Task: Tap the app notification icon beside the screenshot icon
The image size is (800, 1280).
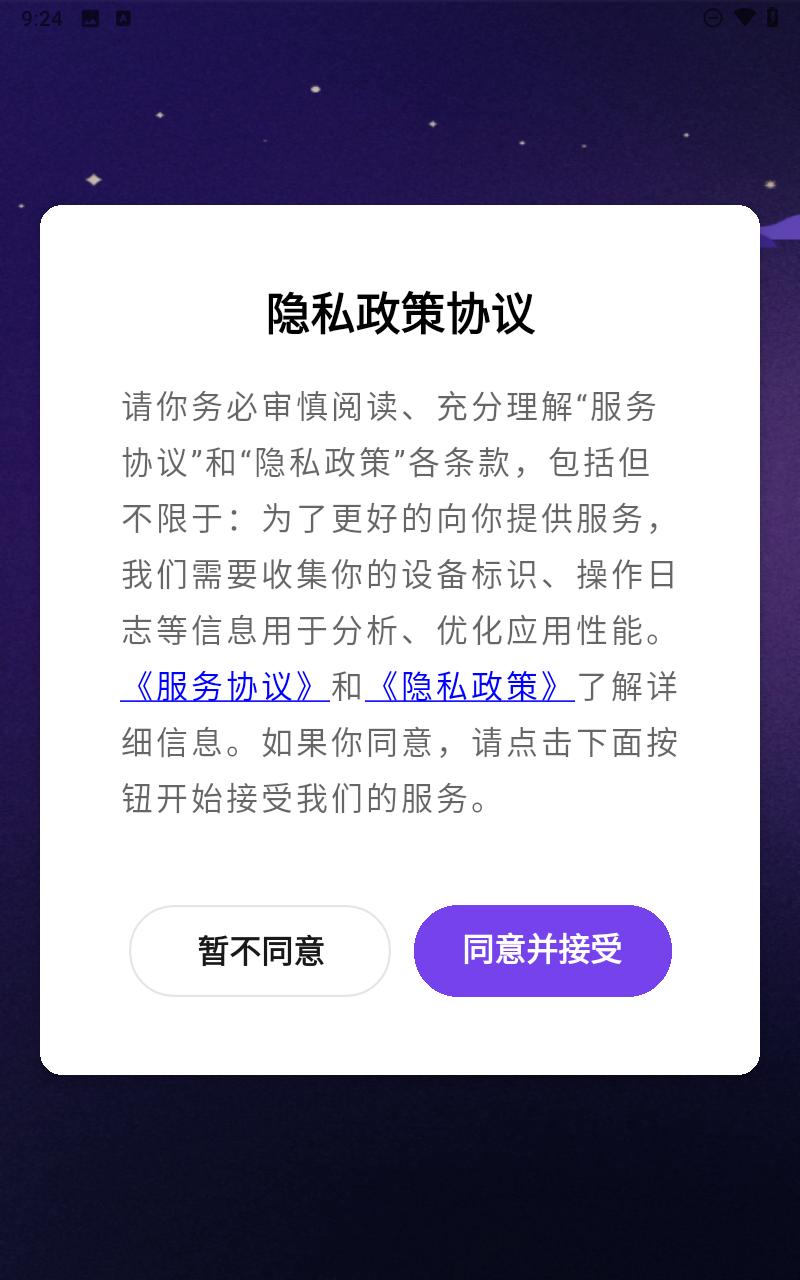Action: (x=124, y=16)
